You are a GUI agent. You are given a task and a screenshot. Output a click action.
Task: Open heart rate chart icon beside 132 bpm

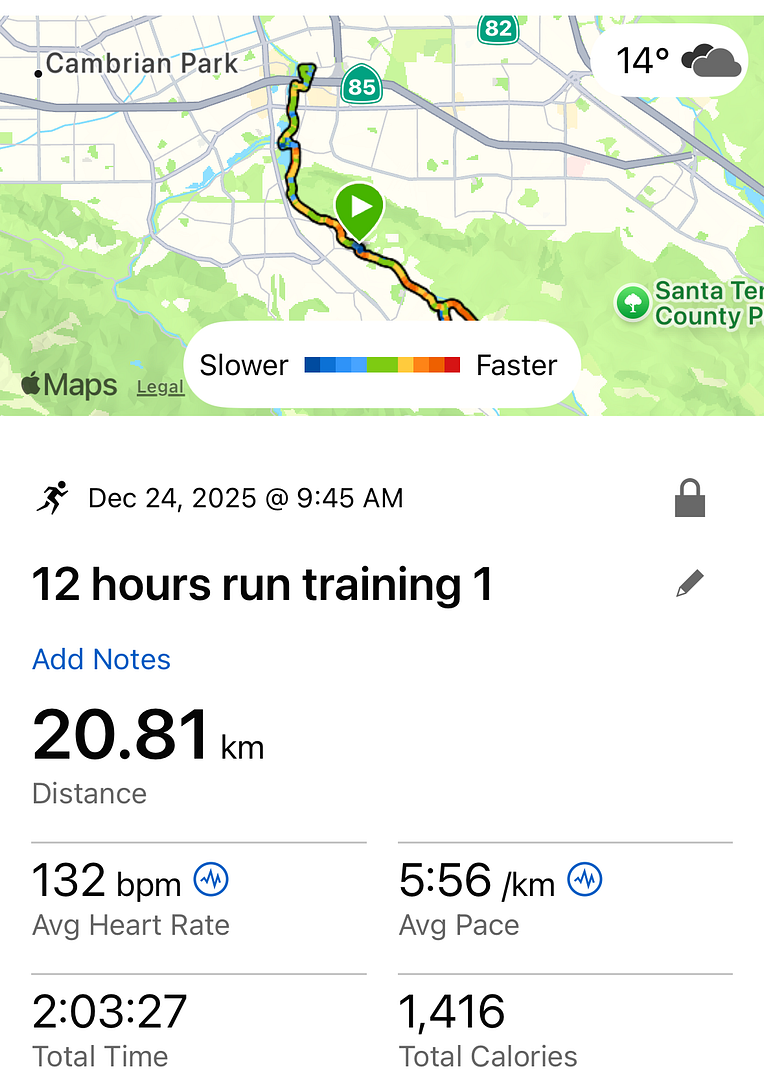pos(212,880)
